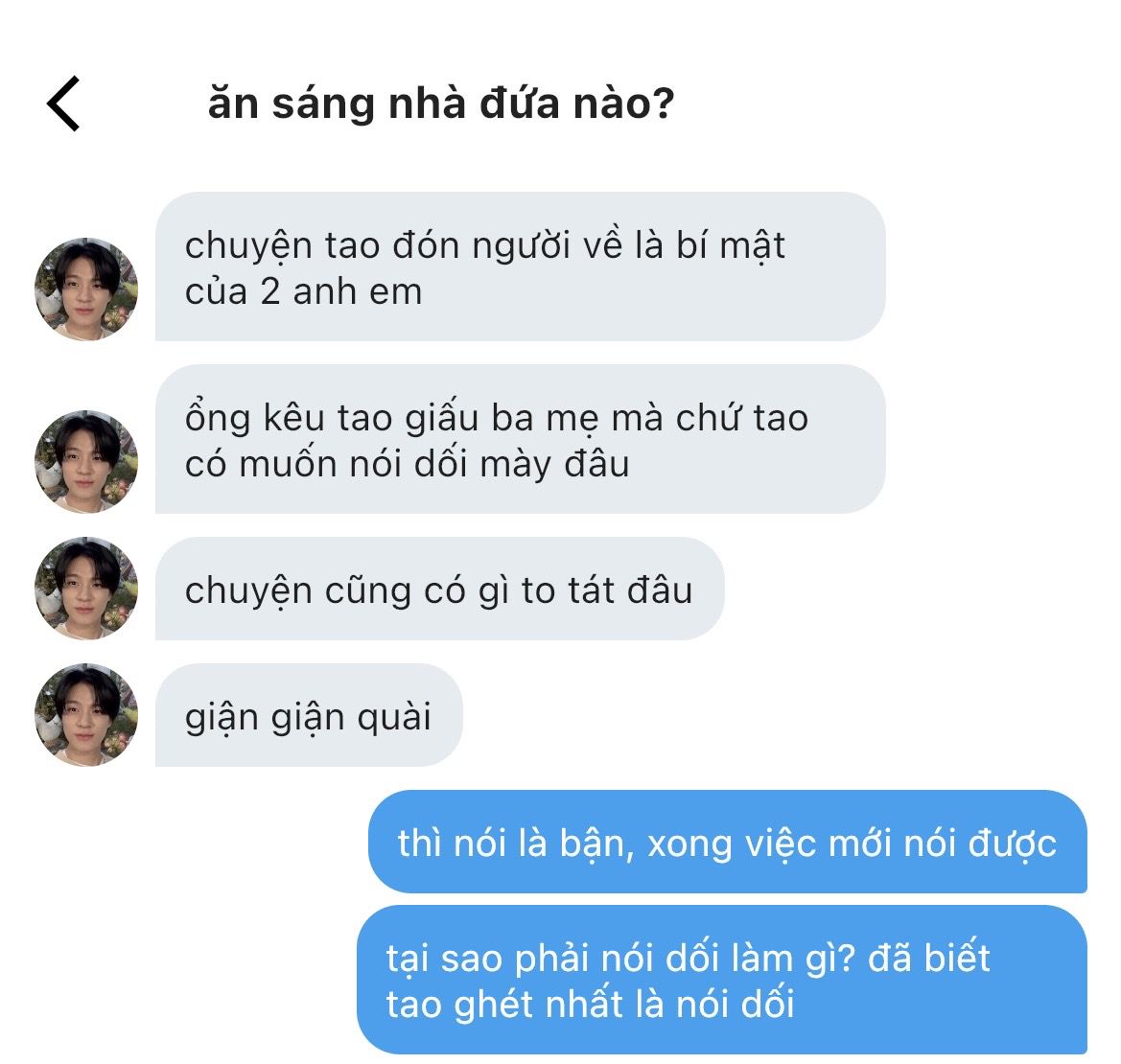1121x1064 pixels.
Task: Open sender's avatar beside "giận giận quài"
Action: [x=86, y=715]
